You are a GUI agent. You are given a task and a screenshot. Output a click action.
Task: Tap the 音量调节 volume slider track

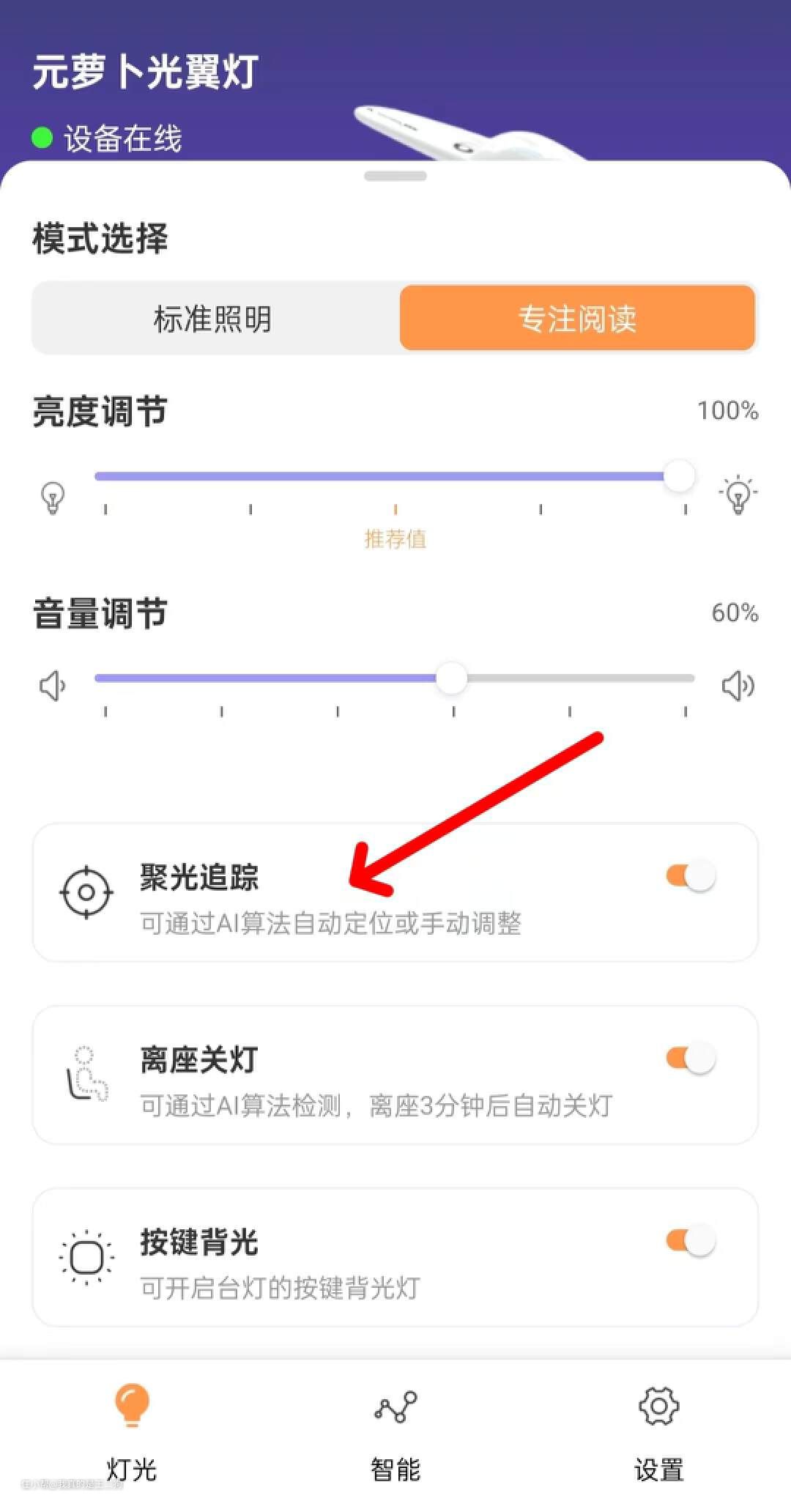[395, 678]
